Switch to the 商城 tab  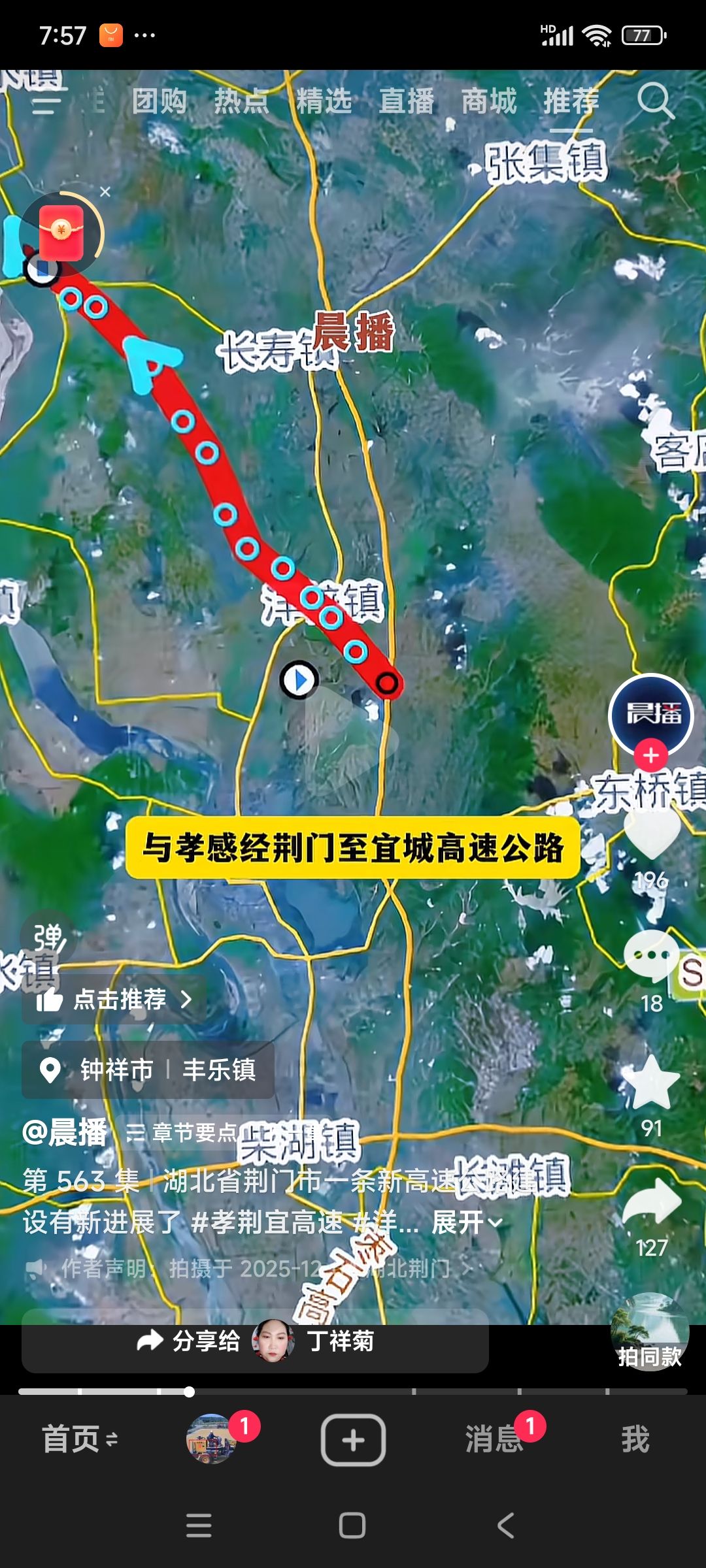click(489, 102)
